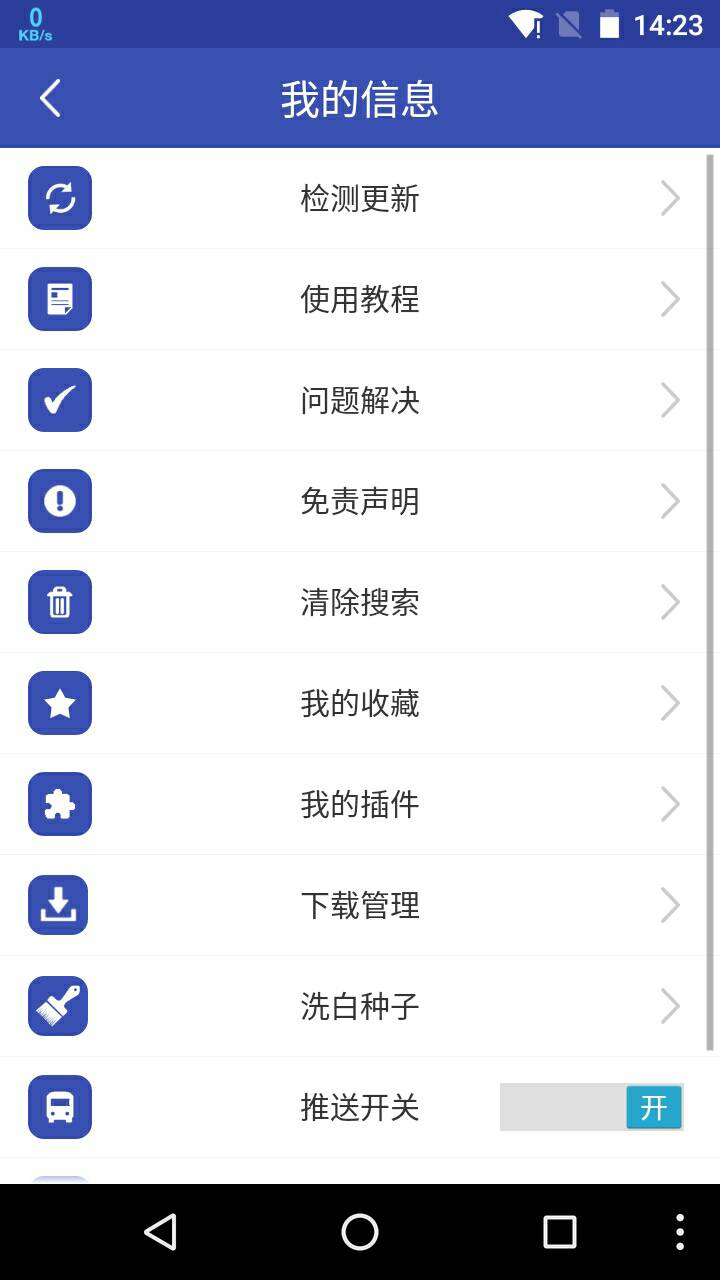Image resolution: width=720 pixels, height=1280 pixels.
Task: Click the refresh icon beside 检测更新
Action: click(x=59, y=198)
